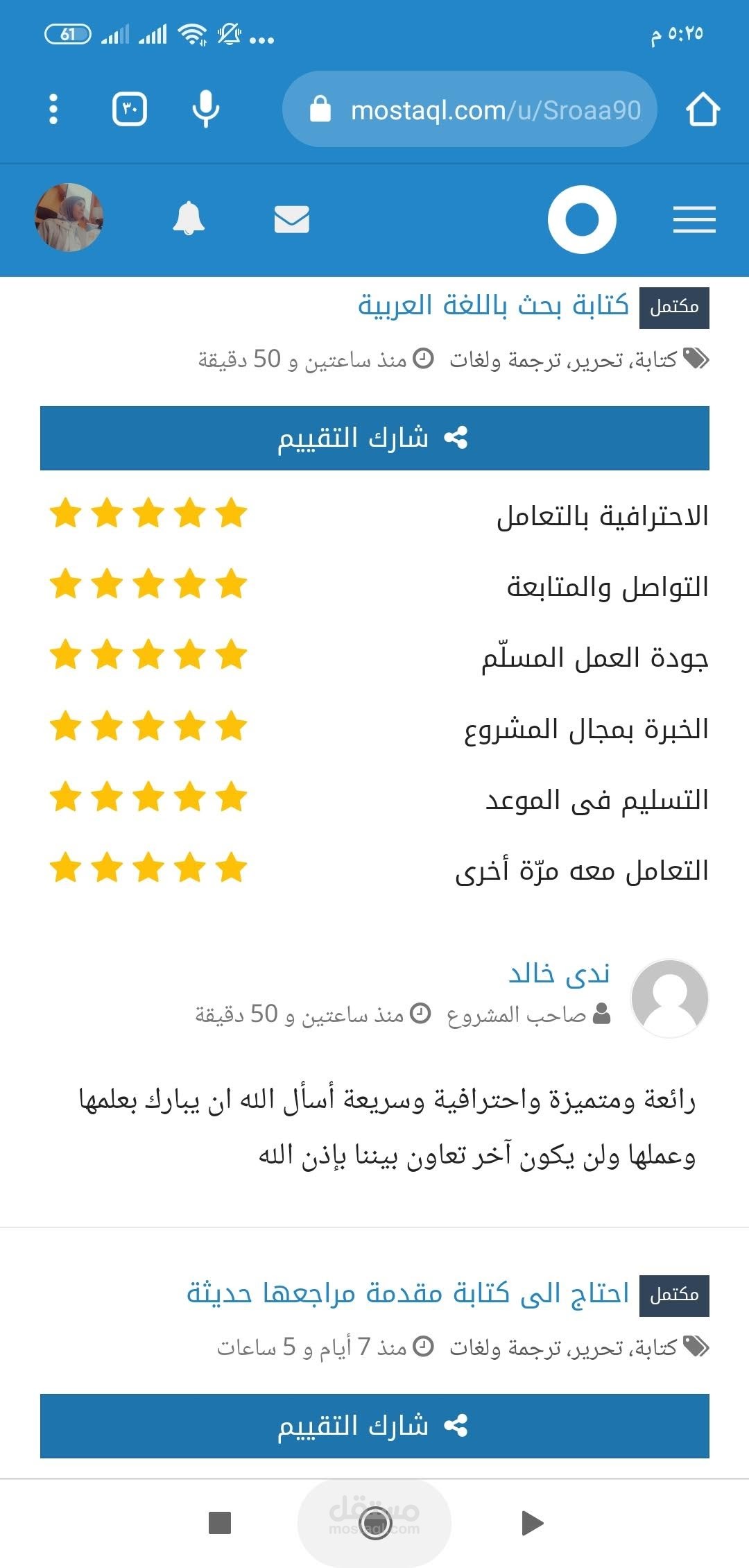749x1568 pixels.
Task: Open the tab switcher showing 30 tabs
Action: (129, 109)
